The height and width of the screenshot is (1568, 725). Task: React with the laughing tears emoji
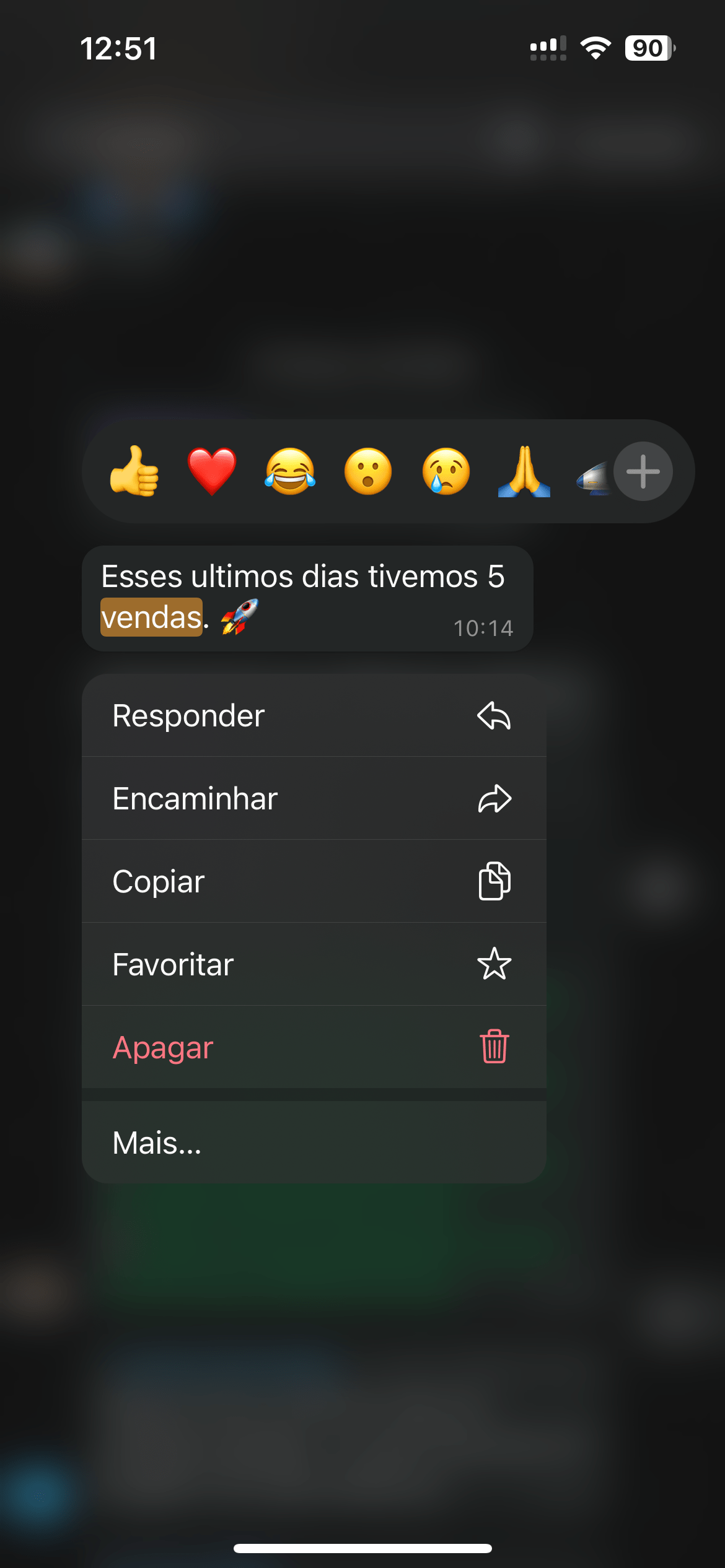click(290, 471)
